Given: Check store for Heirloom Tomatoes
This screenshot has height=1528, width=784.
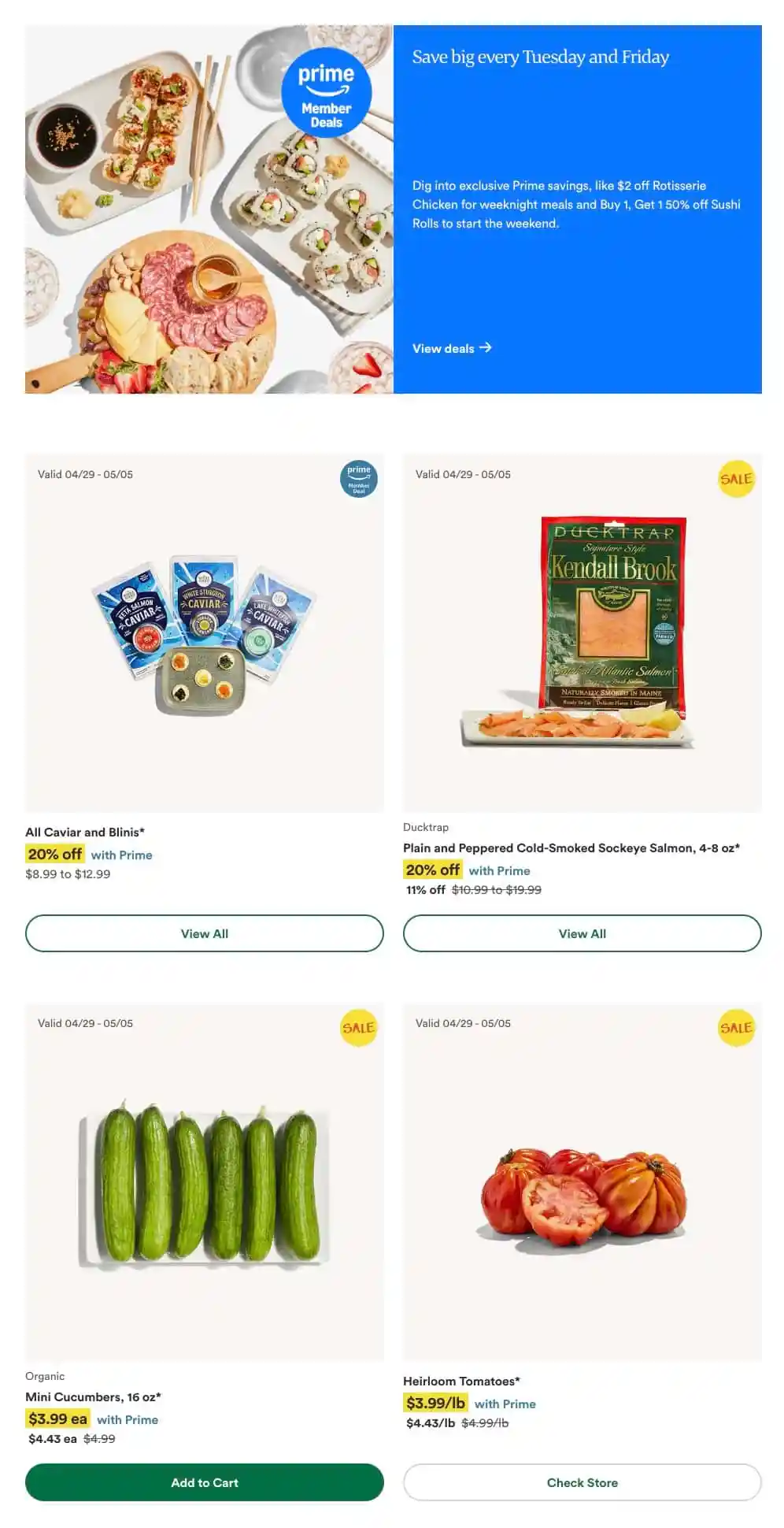Looking at the screenshot, I should point(582,1482).
